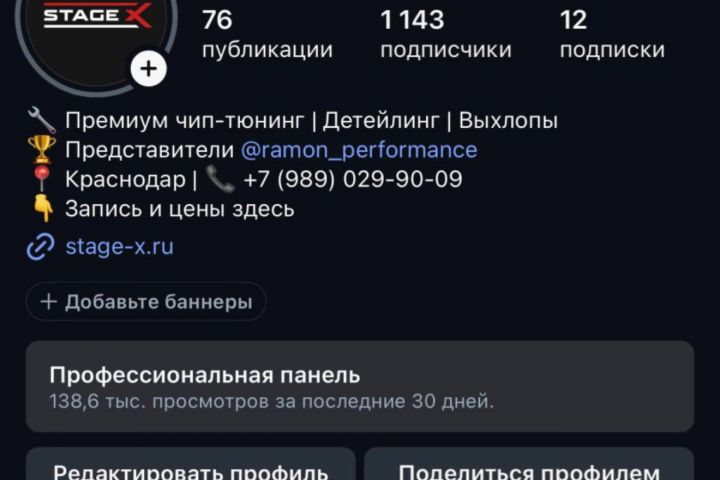Tap Редактировать профиль
Screen dimensions: 720x480
[x=190, y=467]
